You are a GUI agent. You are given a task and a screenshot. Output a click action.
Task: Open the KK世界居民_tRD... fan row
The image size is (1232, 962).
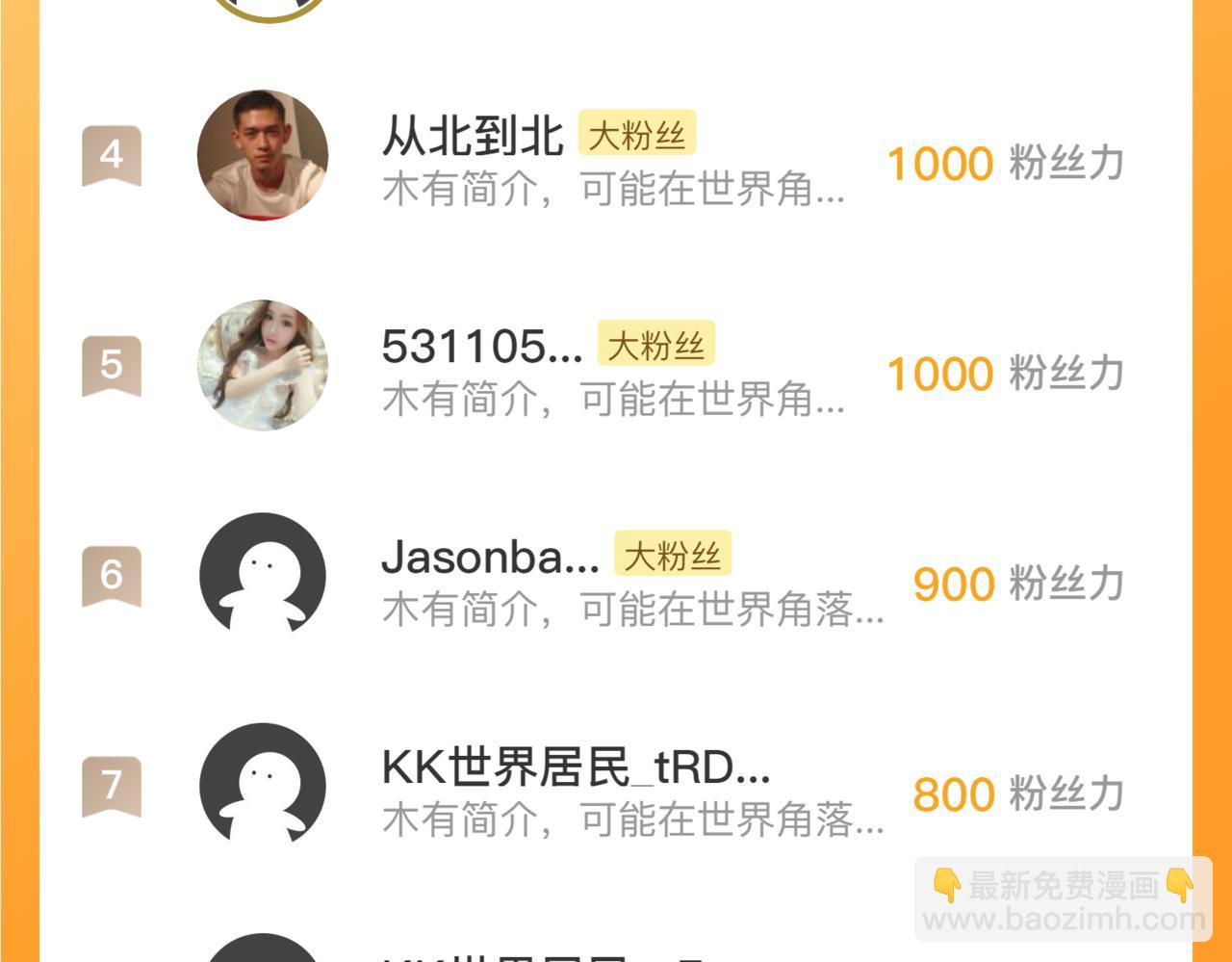coord(575,767)
